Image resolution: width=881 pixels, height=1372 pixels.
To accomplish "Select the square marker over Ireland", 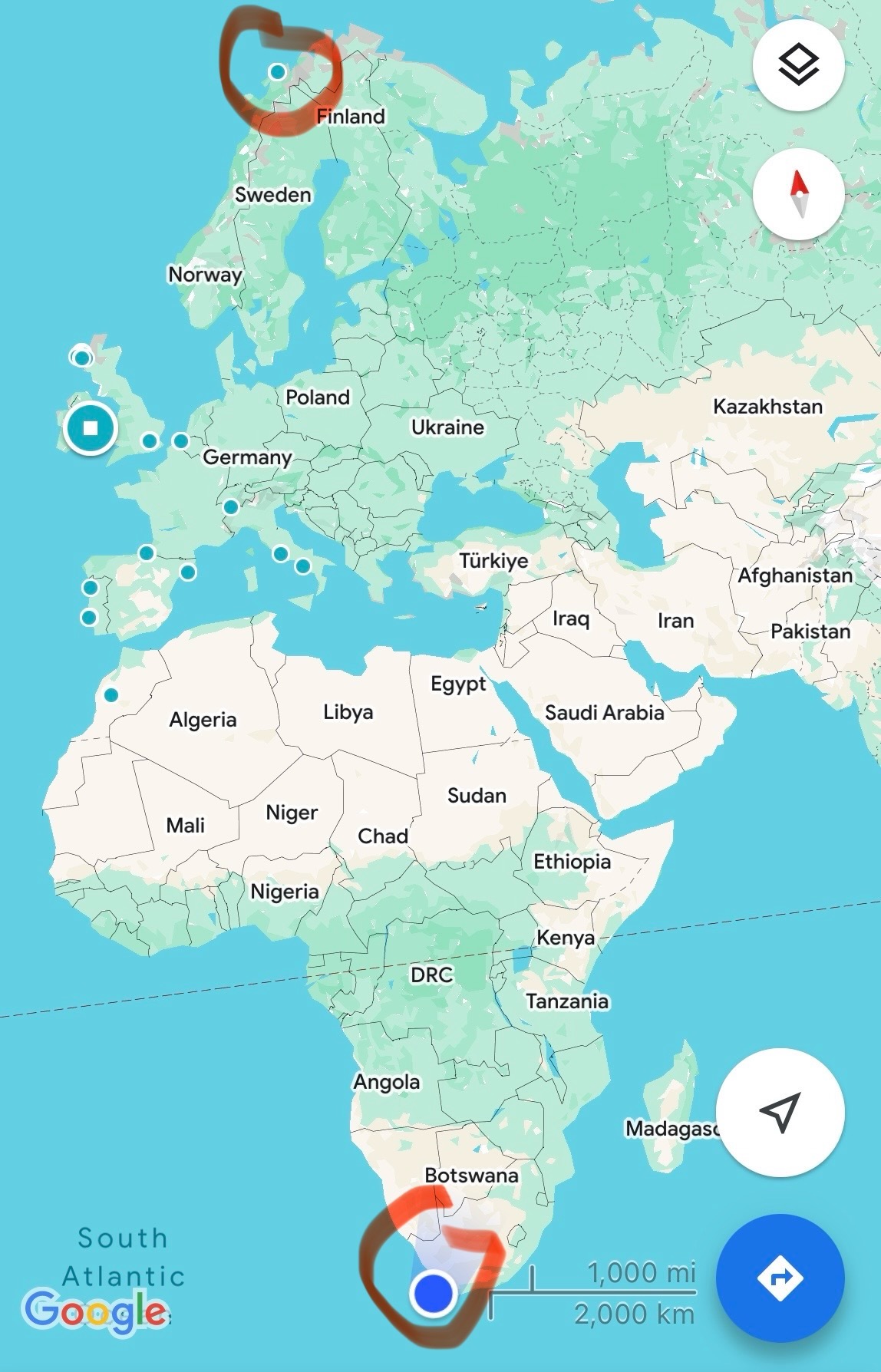I will [91, 427].
